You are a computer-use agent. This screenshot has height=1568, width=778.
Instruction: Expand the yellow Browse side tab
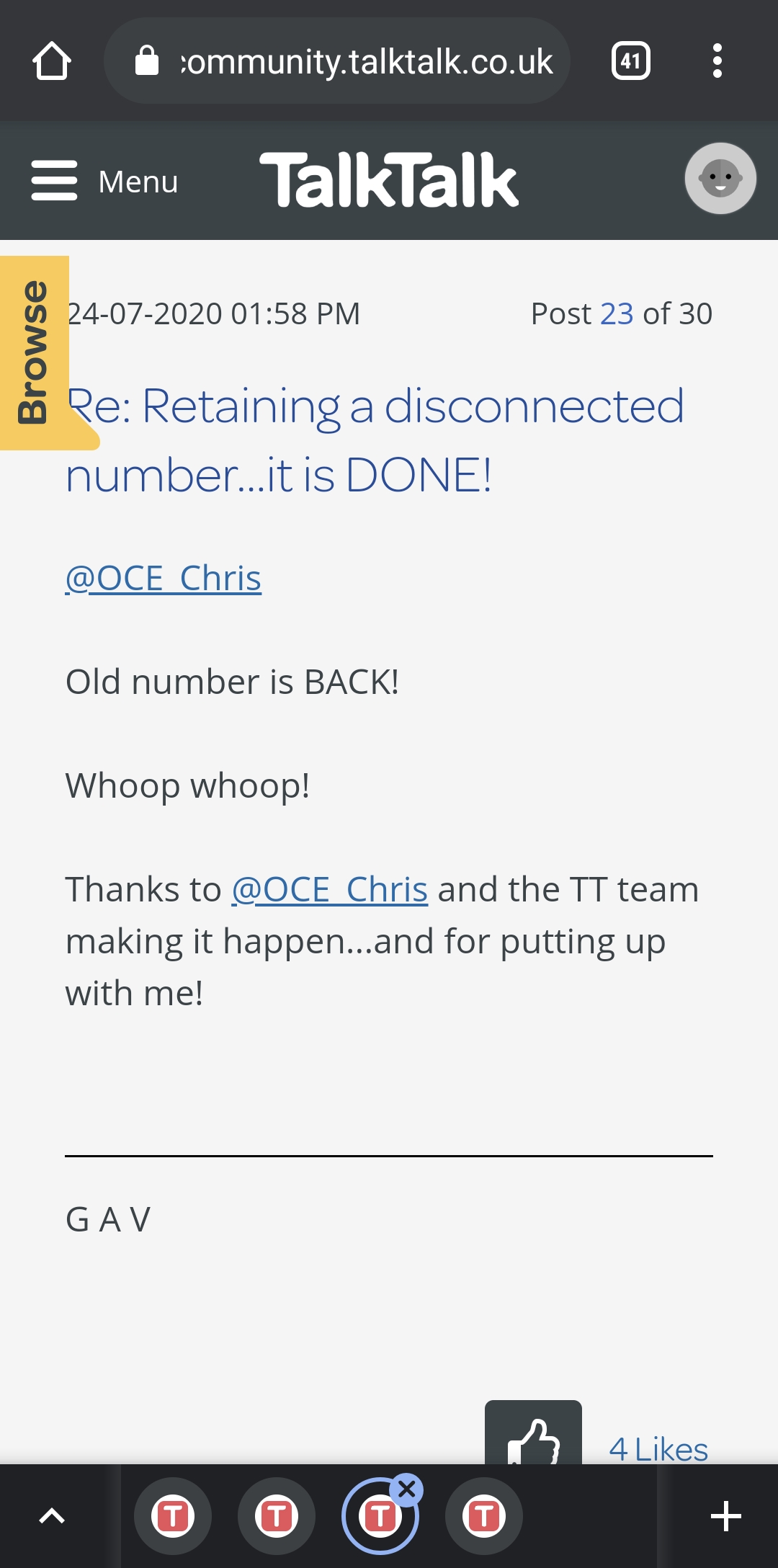click(34, 352)
